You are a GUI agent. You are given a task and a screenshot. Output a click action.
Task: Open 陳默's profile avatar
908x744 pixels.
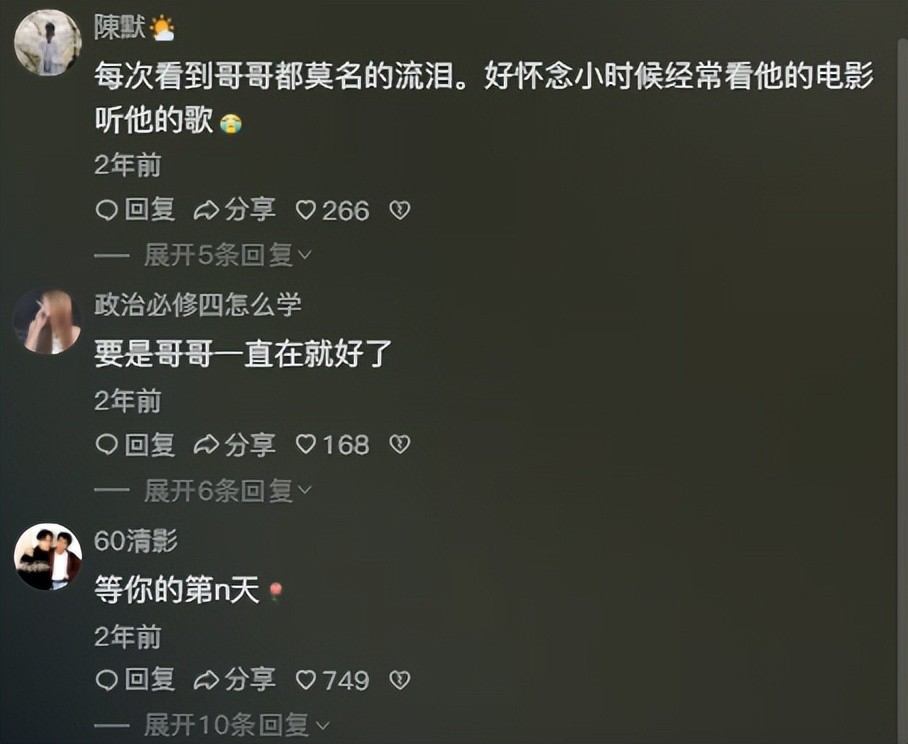click(47, 43)
